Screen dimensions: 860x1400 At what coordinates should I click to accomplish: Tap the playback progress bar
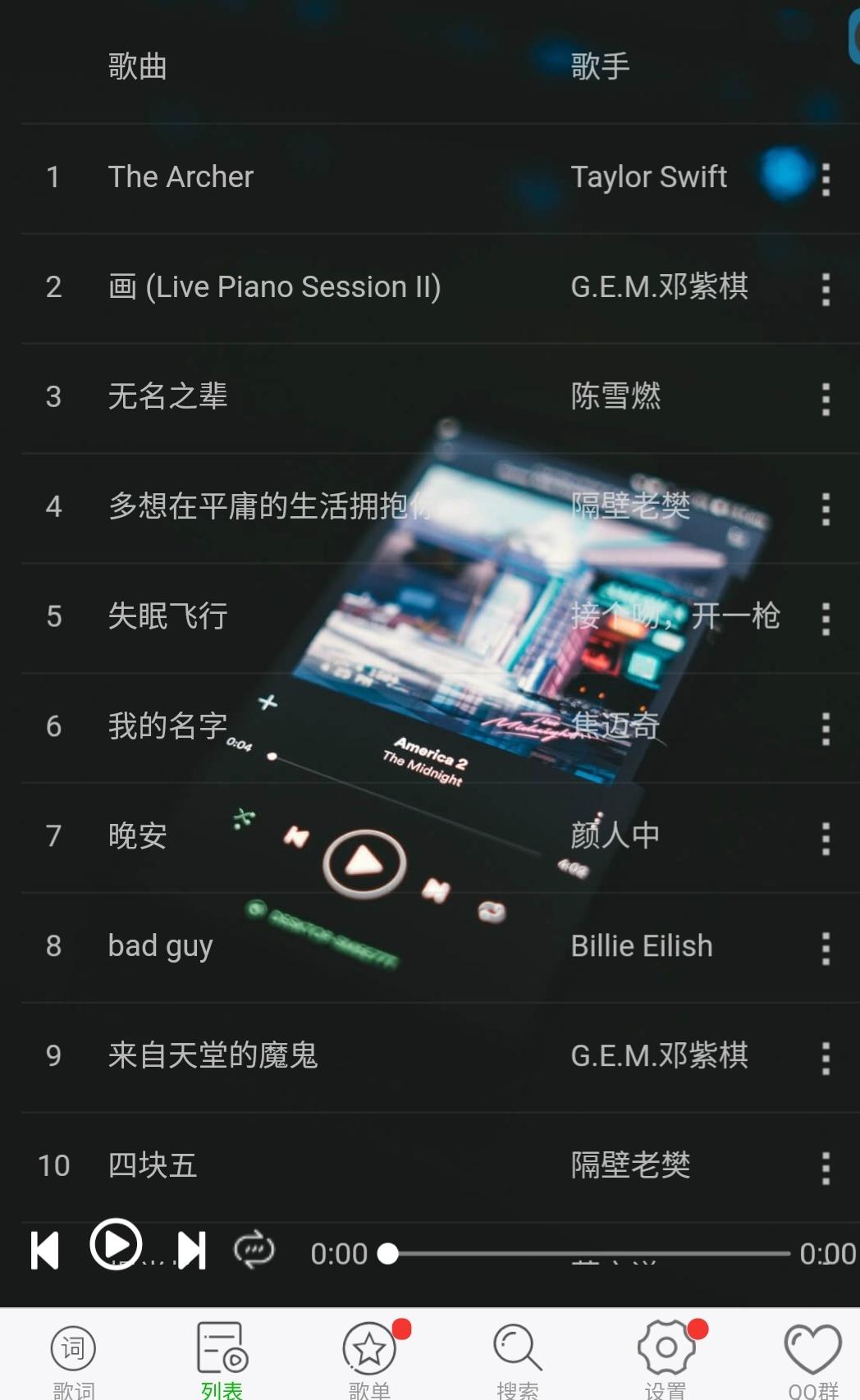point(587,1254)
